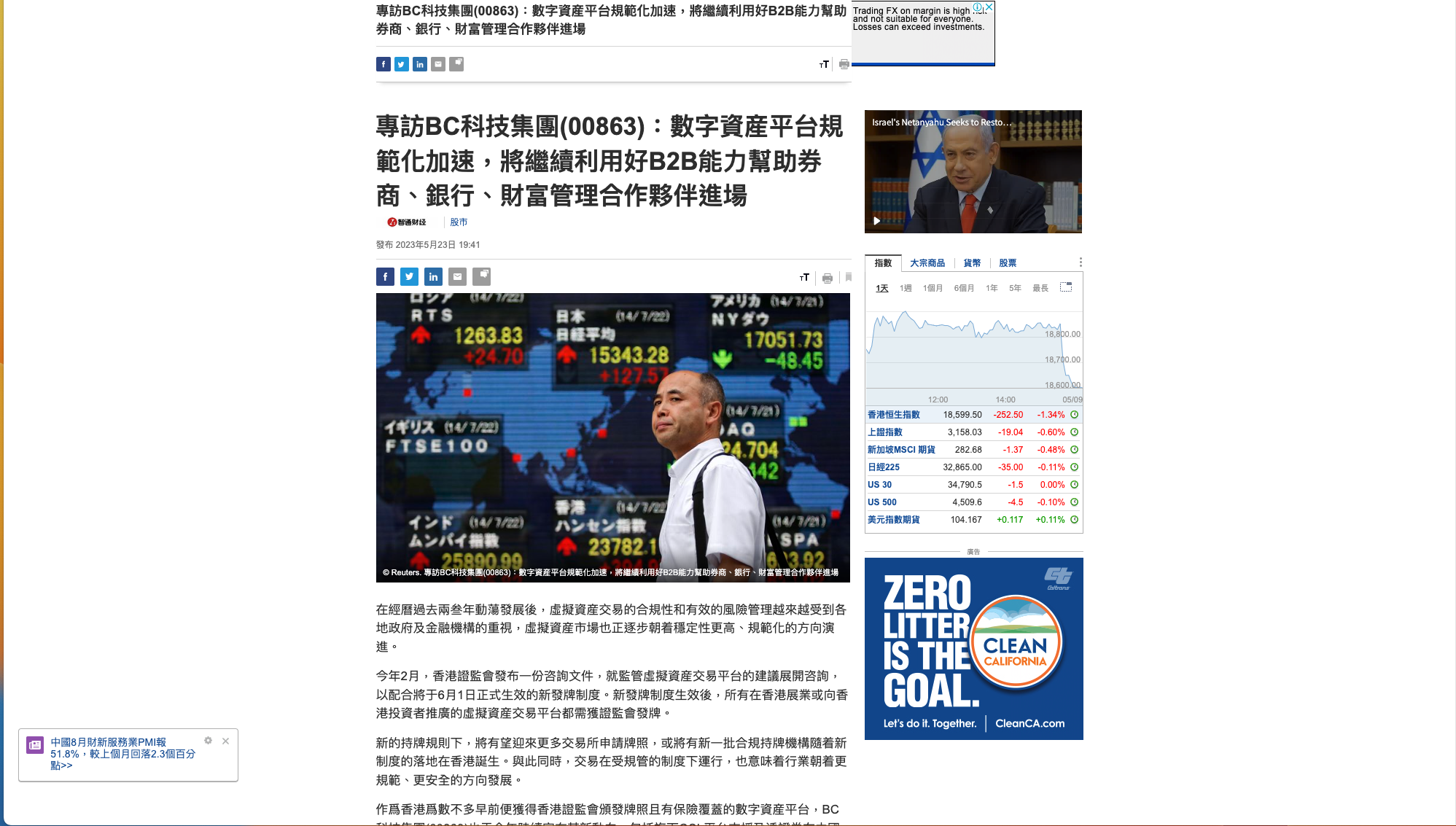The width and height of the screenshot is (1456, 826).
Task: Select the 6個月 chart range
Action: click(963, 288)
